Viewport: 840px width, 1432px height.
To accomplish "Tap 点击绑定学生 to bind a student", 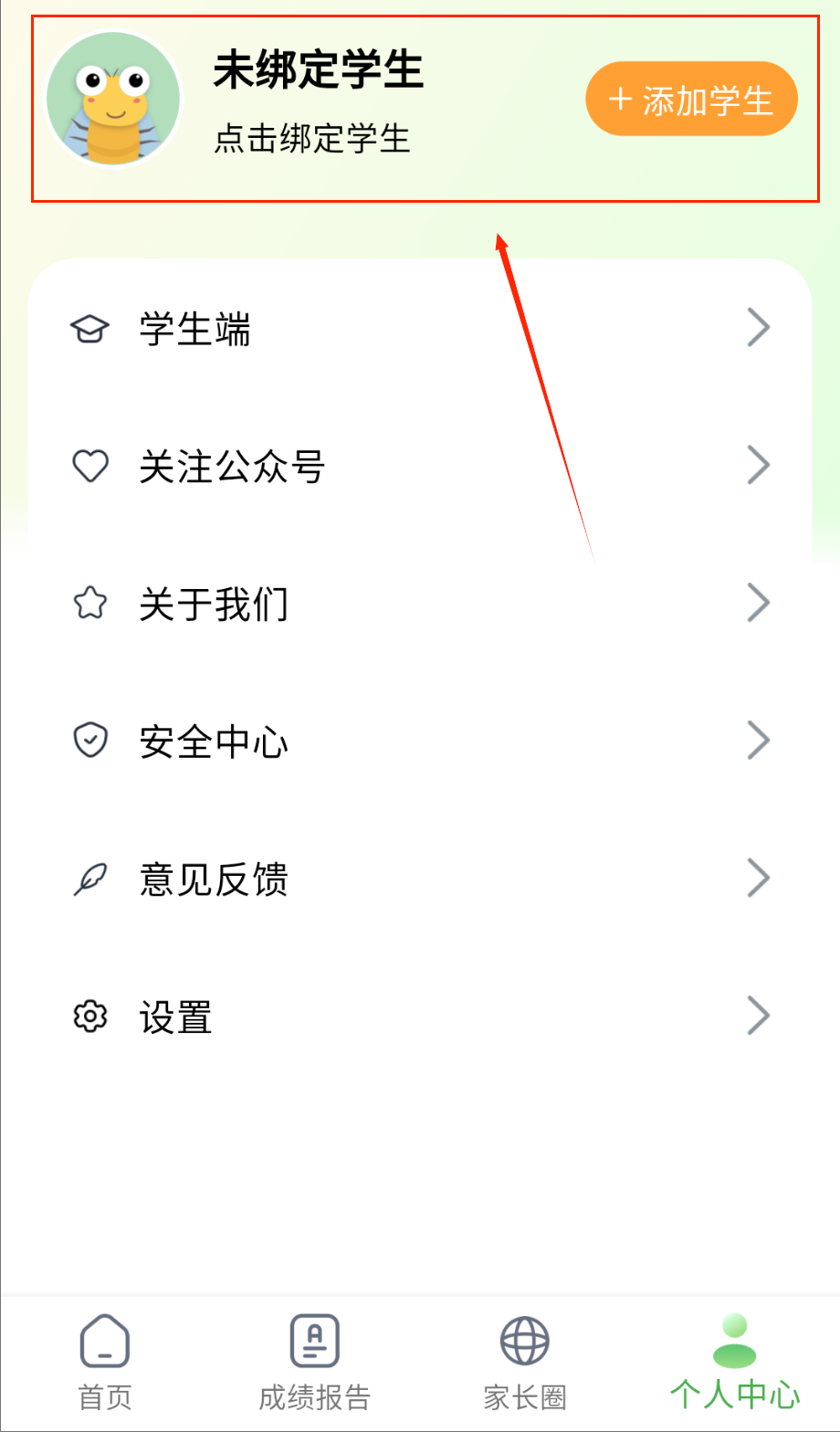I will [312, 139].
